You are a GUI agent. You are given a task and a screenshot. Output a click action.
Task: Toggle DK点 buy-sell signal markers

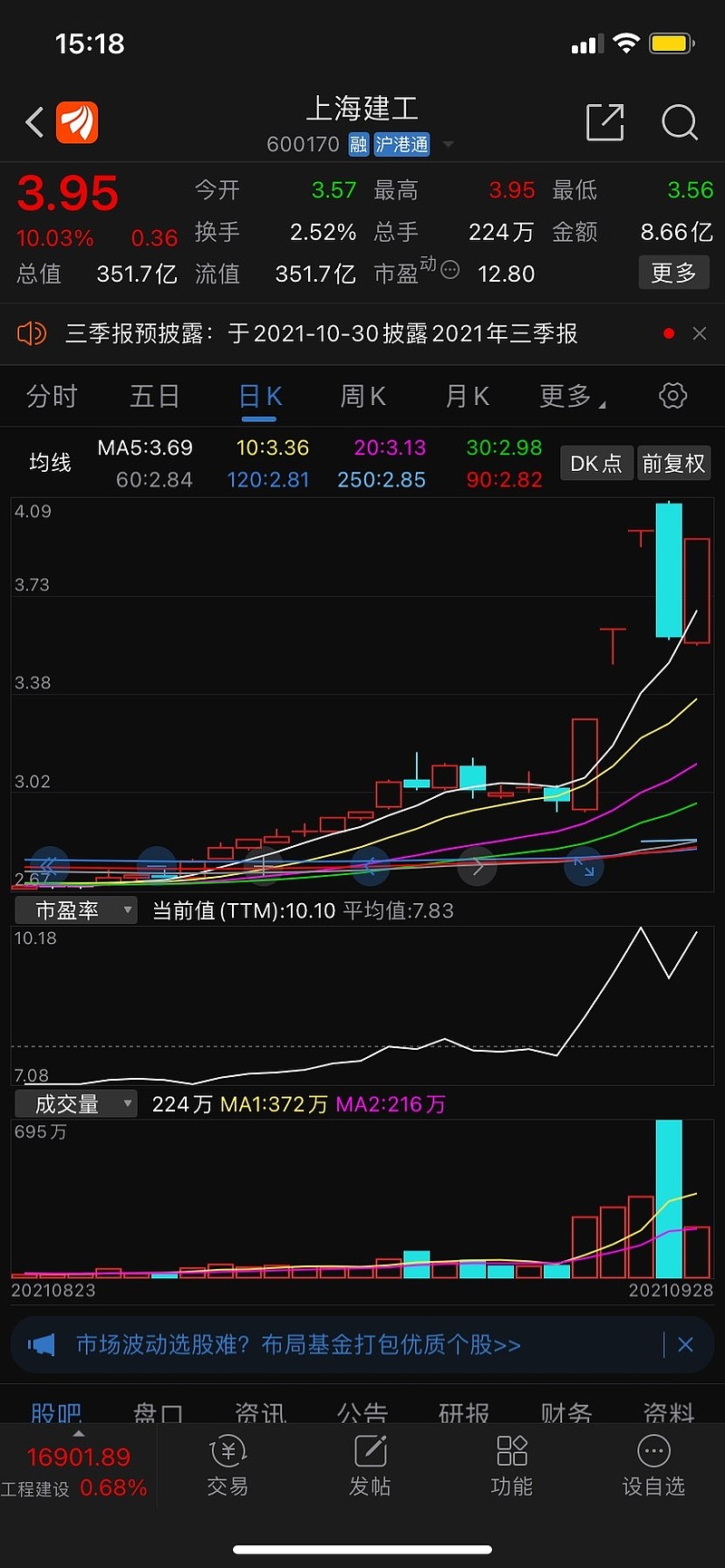click(596, 463)
